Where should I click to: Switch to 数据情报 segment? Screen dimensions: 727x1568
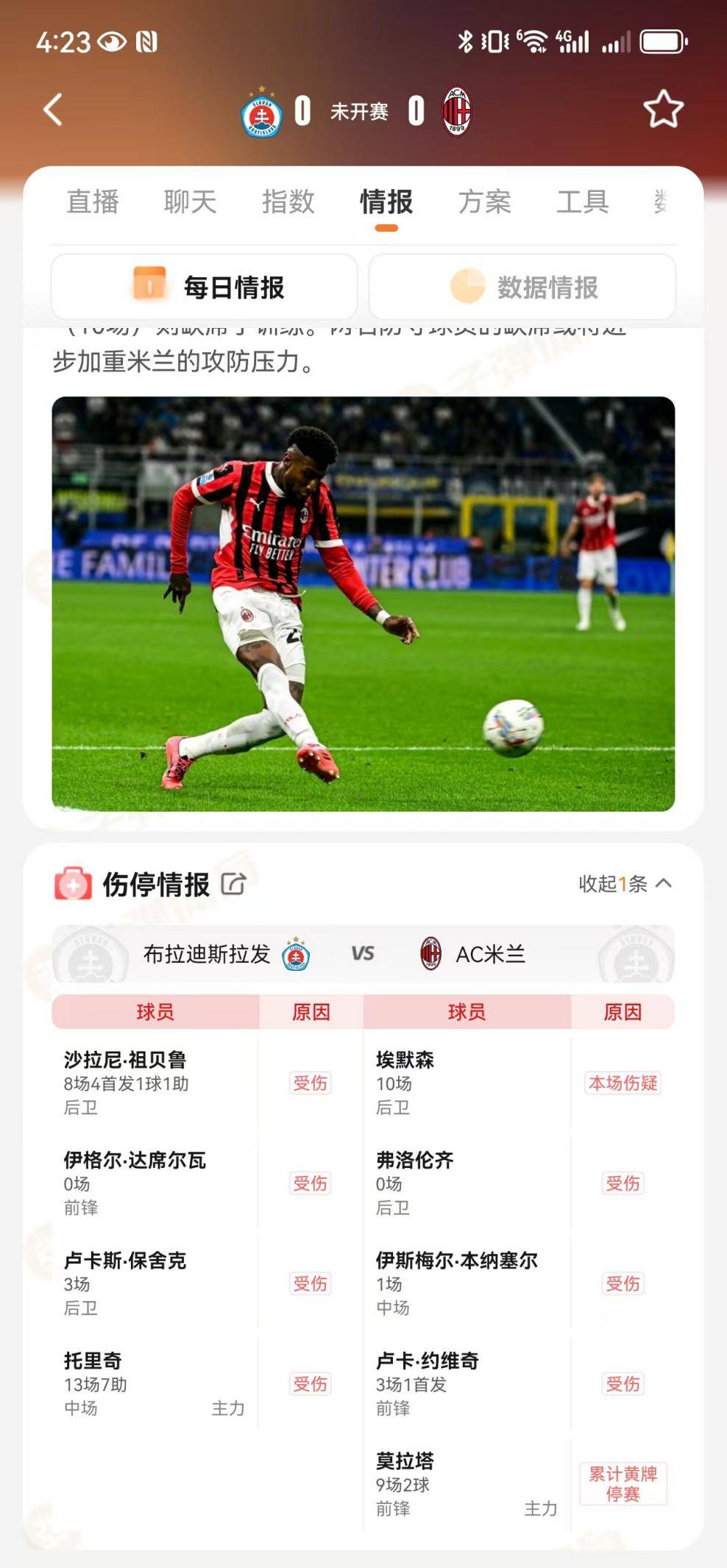click(522, 287)
